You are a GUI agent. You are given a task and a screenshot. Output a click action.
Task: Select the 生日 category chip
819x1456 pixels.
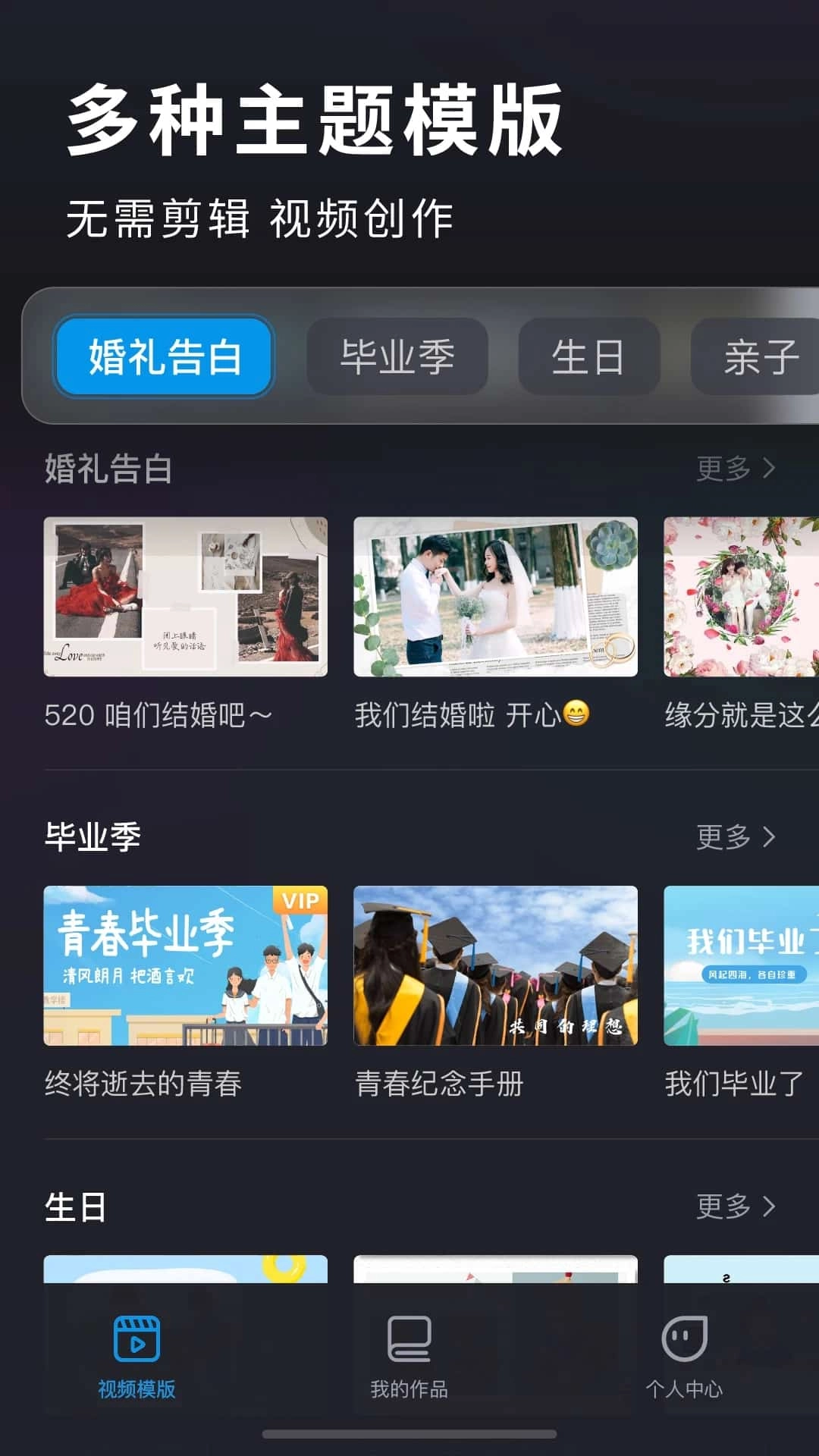(x=588, y=358)
